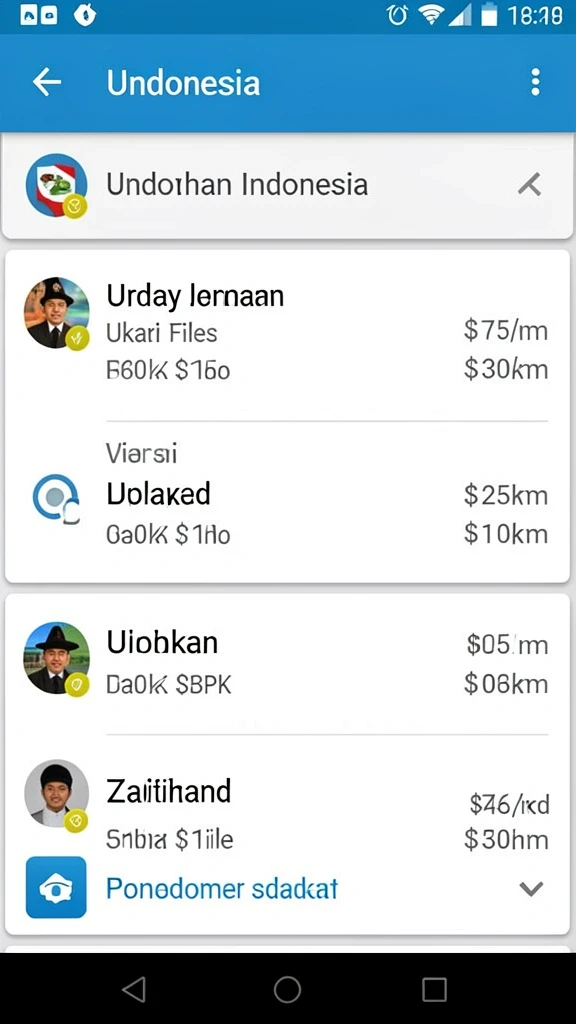The height and width of the screenshot is (1024, 576).
Task: Open the three-dot overflow menu
Action: (536, 83)
